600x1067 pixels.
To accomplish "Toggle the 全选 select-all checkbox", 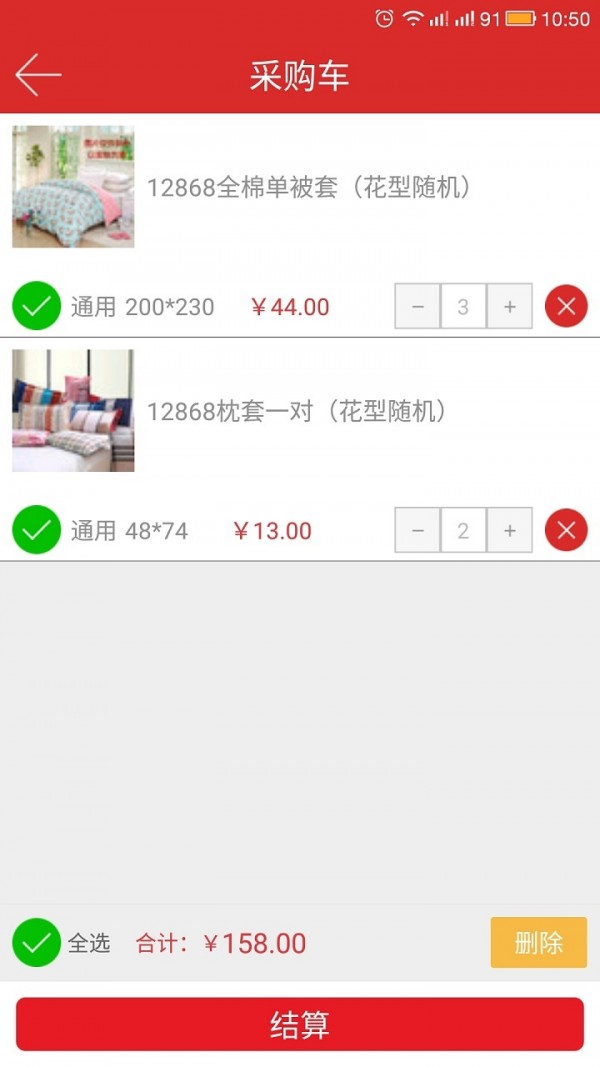I will click(37, 943).
